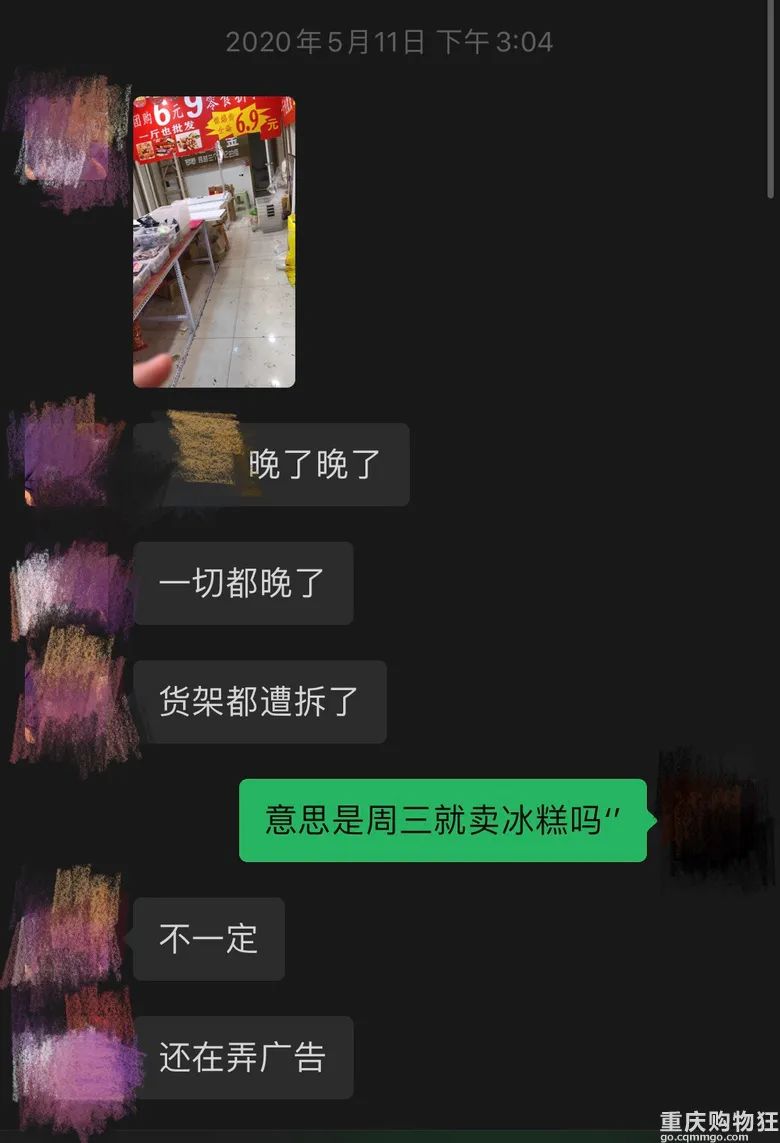Select the "一切都晚了" message bubble
The width and height of the screenshot is (780, 1143).
(245, 584)
